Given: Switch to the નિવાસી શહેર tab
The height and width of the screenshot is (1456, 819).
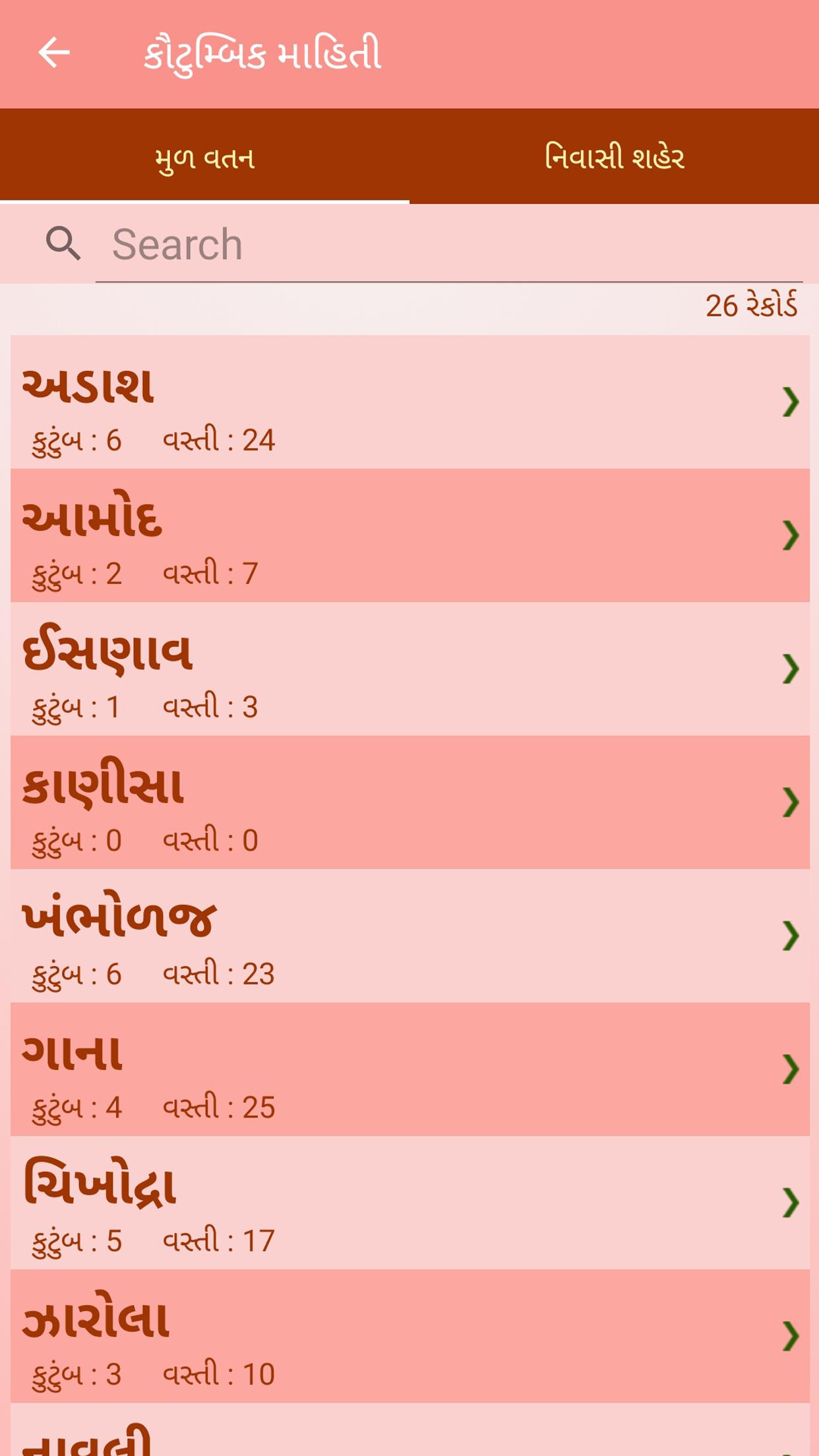Looking at the screenshot, I should tap(614, 157).
